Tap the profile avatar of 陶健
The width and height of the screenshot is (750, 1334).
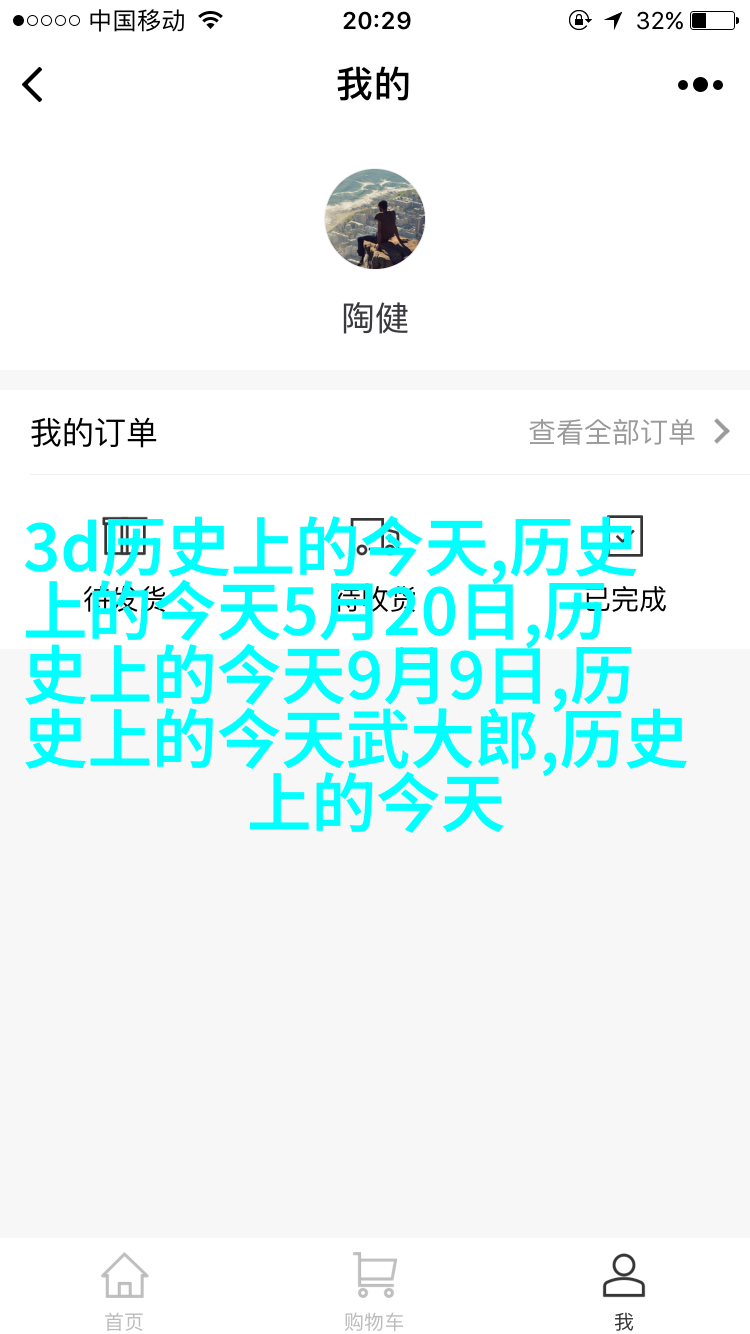[x=375, y=219]
